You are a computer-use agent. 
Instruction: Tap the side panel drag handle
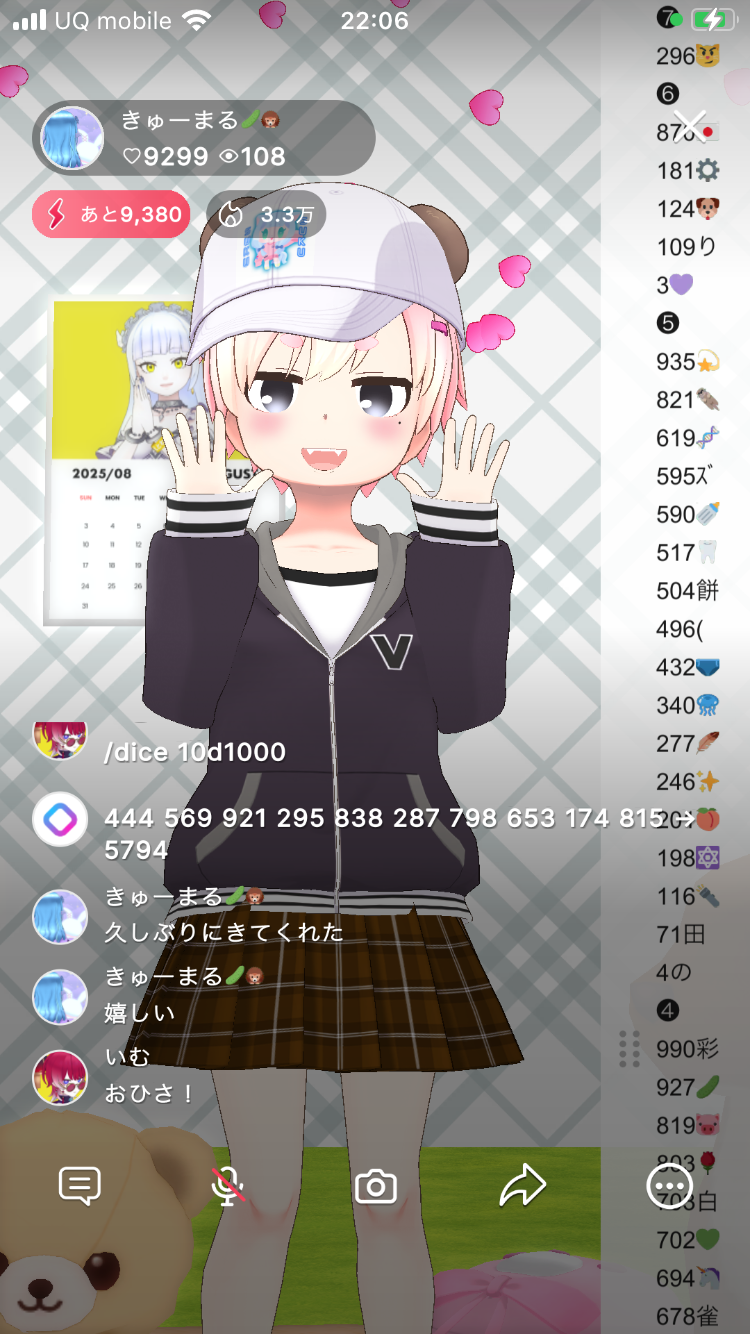pyautogui.click(x=629, y=1048)
